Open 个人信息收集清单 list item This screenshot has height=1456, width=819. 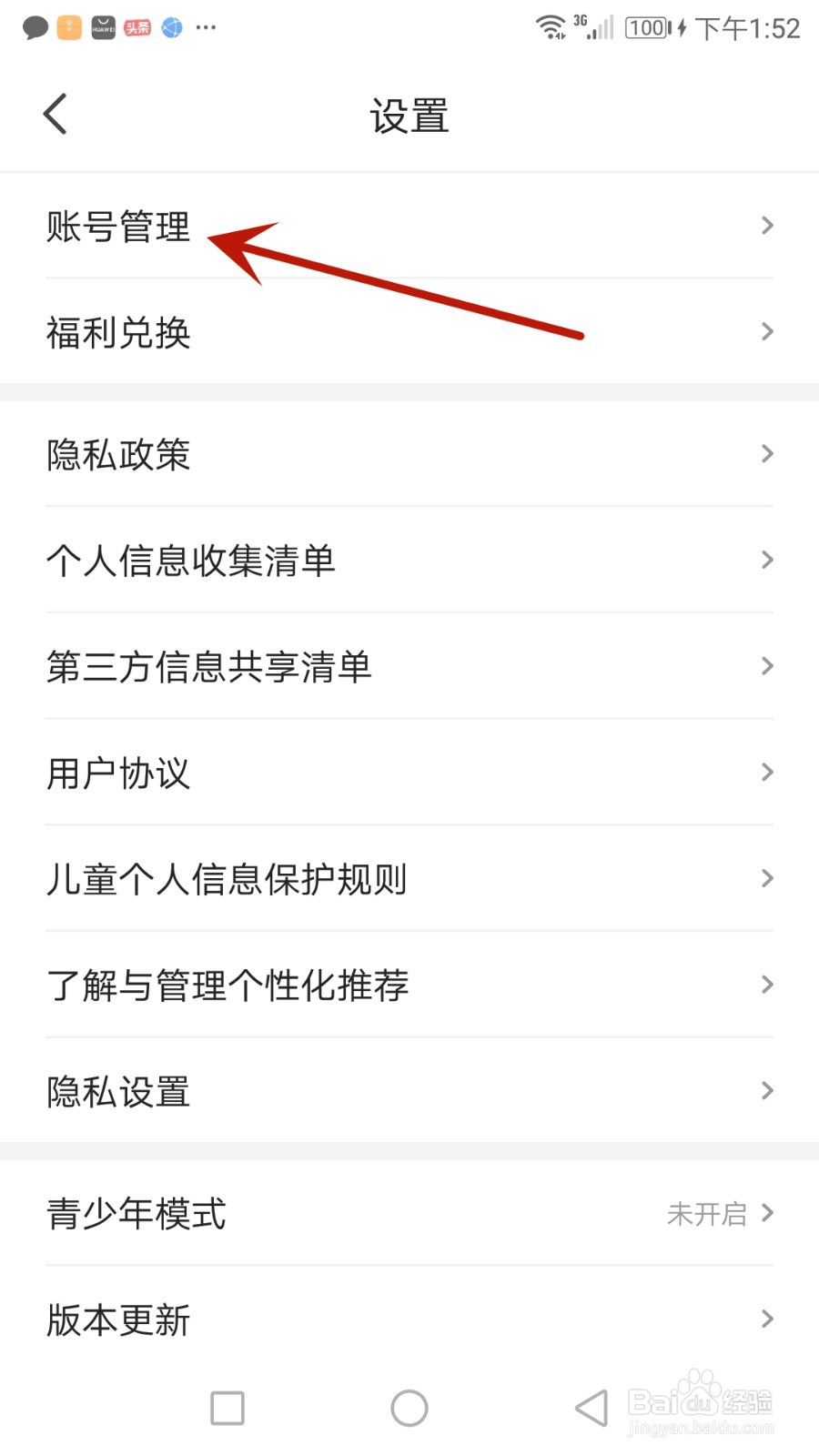coord(409,561)
